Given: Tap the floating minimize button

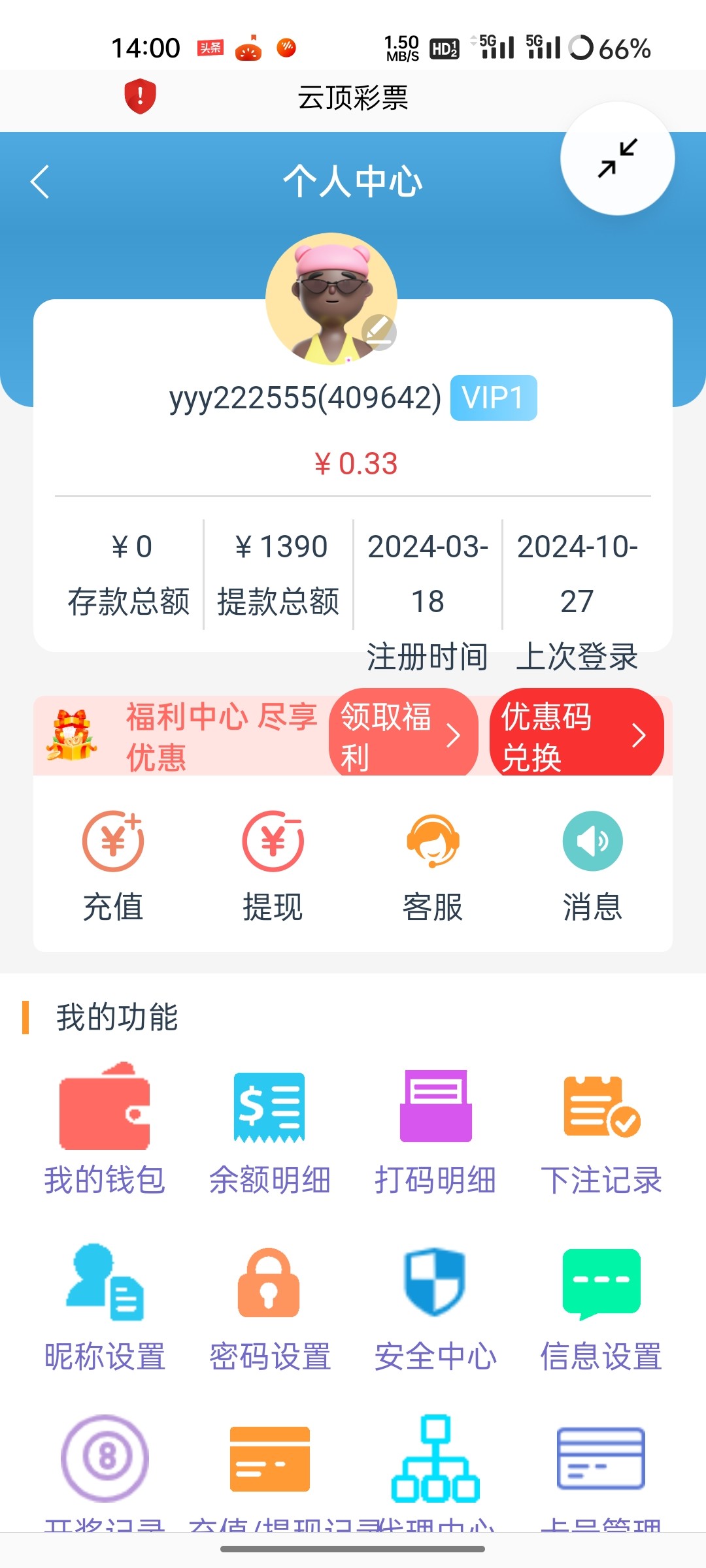Looking at the screenshot, I should (617, 159).
